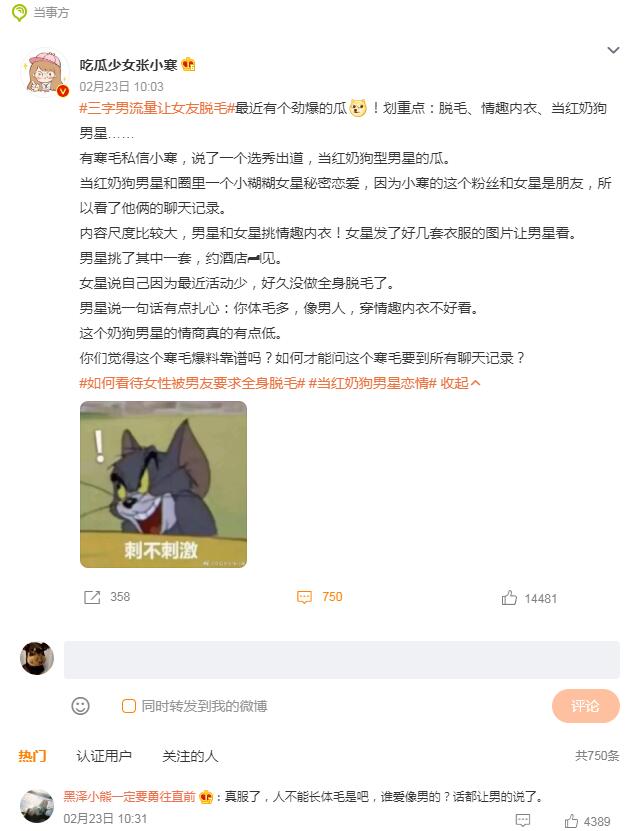Screen dimensions: 633x831
Task: Open the post options dropdown chevron
Action: (x=613, y=51)
